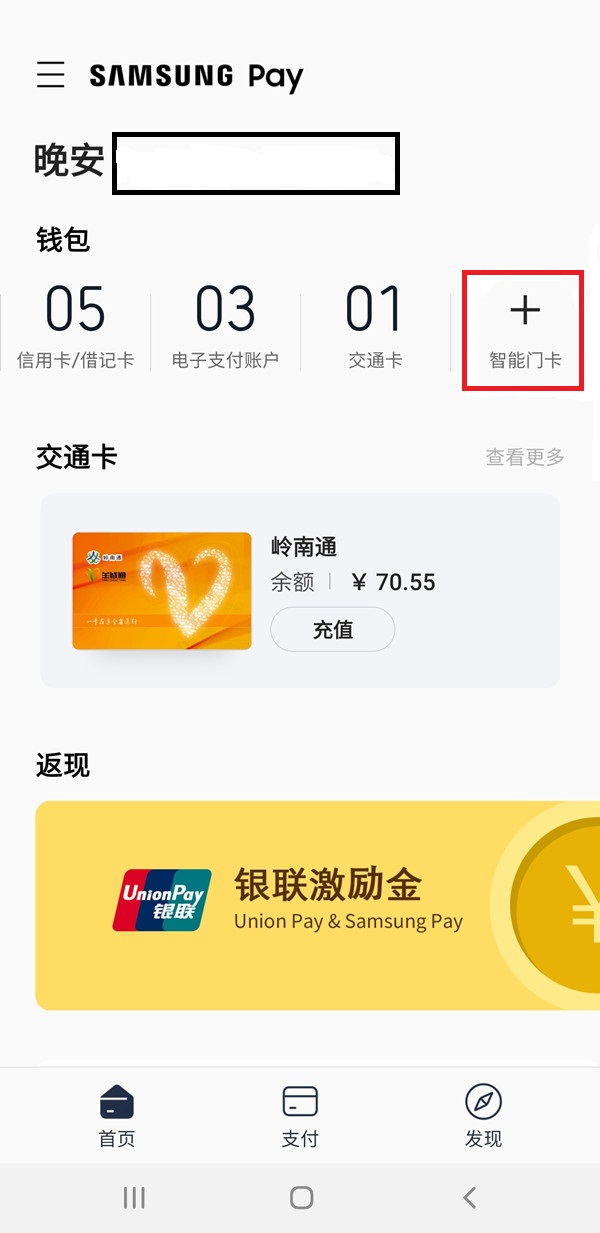Viewport: 600px width, 1233px height.
Task: Tap 充值 to top up 岭南通
Action: [332, 630]
